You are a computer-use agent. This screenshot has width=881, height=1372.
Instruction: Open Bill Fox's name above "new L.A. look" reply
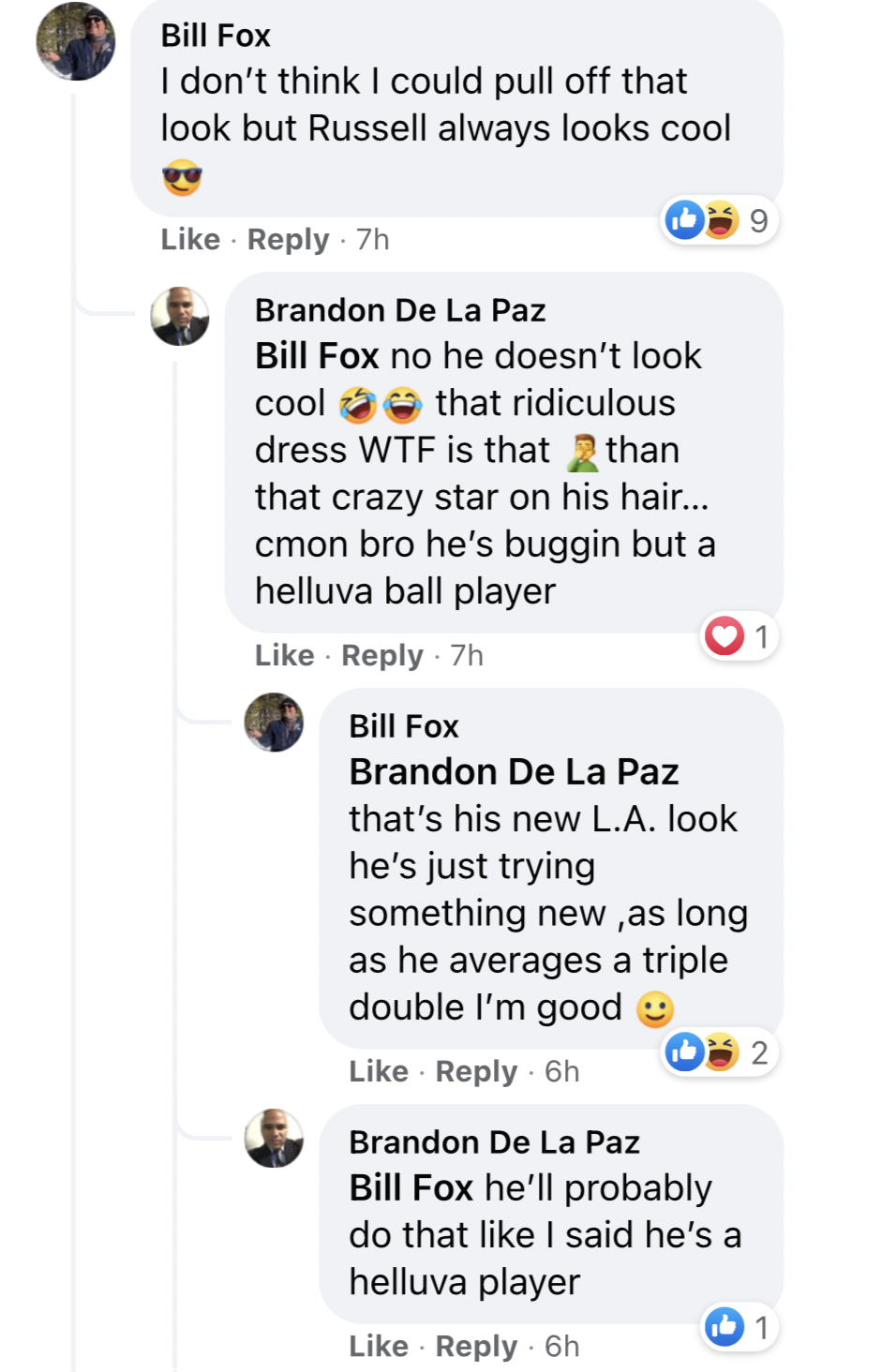coord(404,726)
